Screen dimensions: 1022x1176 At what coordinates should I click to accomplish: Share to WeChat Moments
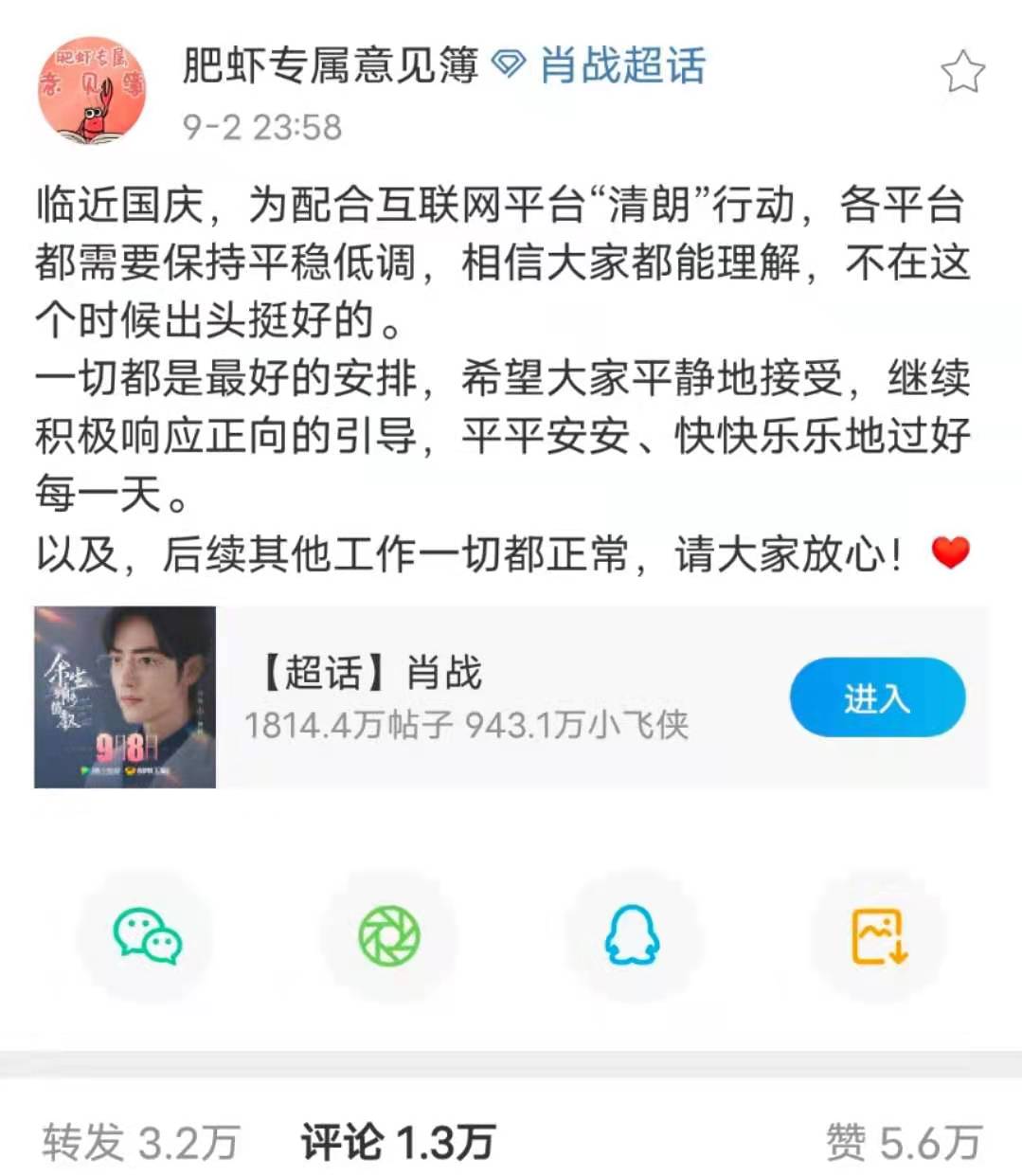[x=389, y=935]
